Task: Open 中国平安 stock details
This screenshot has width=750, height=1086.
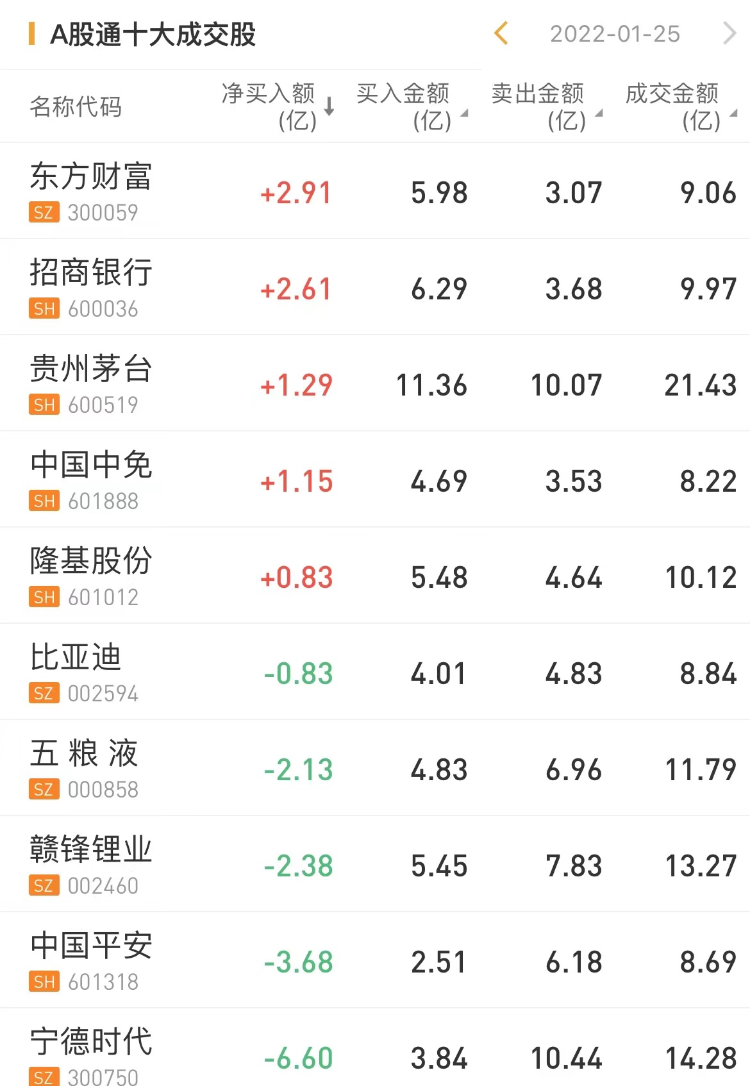Action: point(91,958)
